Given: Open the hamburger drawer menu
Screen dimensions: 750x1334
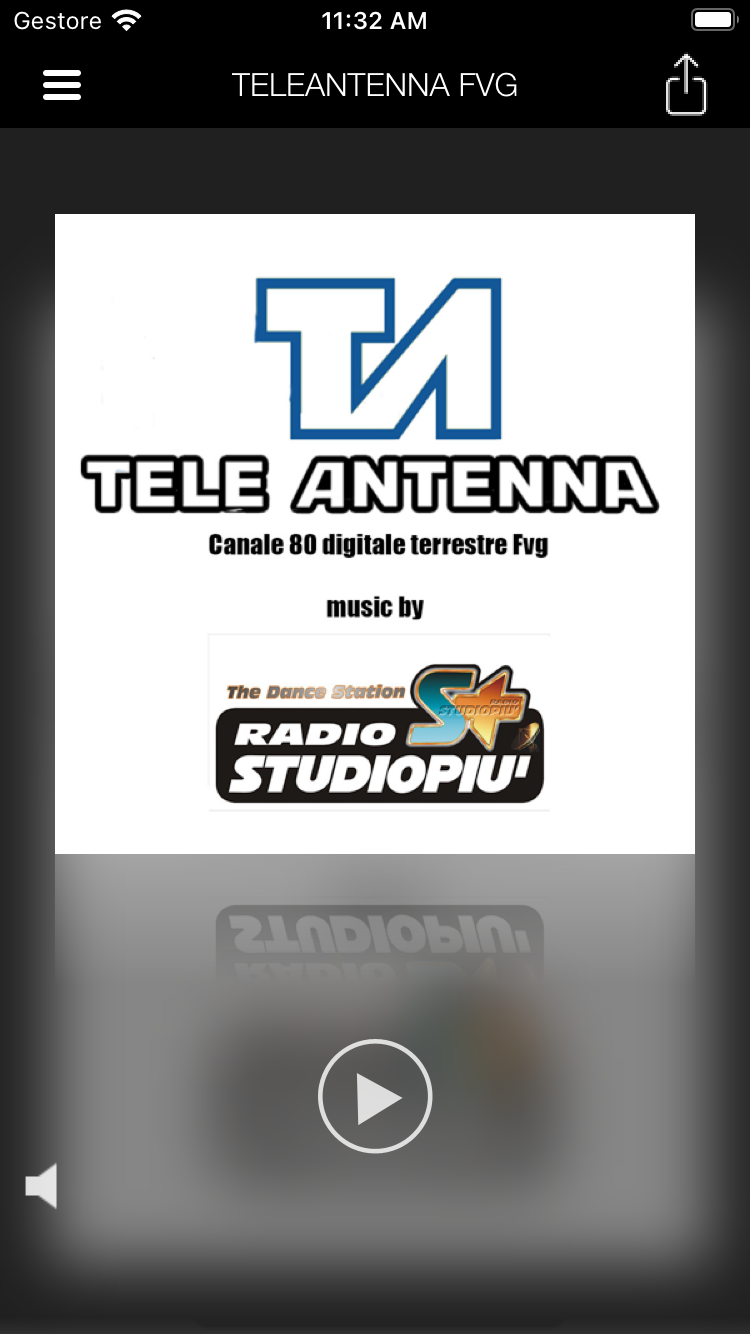Looking at the screenshot, I should (x=62, y=85).
